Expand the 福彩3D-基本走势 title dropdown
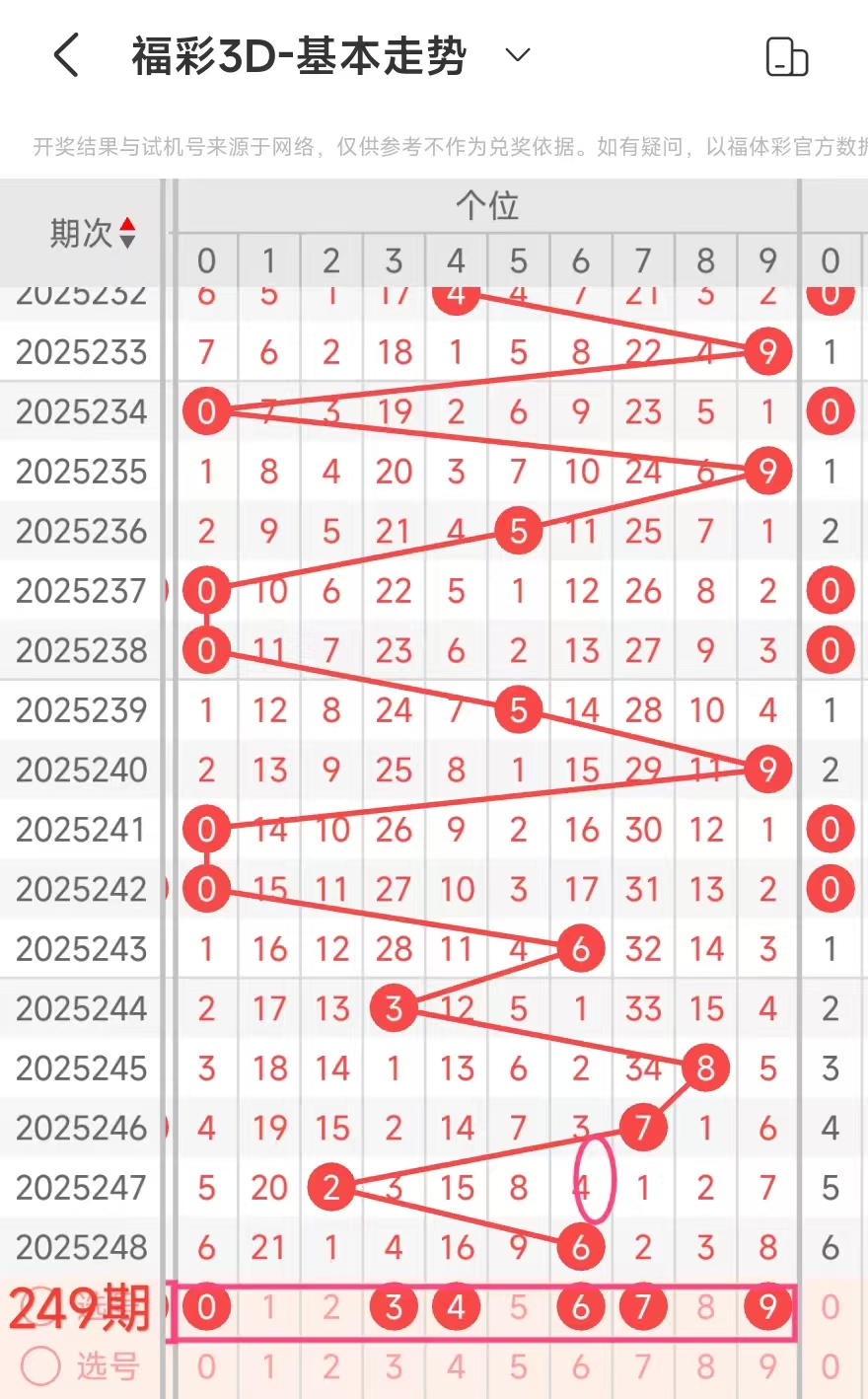 pyautogui.click(x=518, y=55)
